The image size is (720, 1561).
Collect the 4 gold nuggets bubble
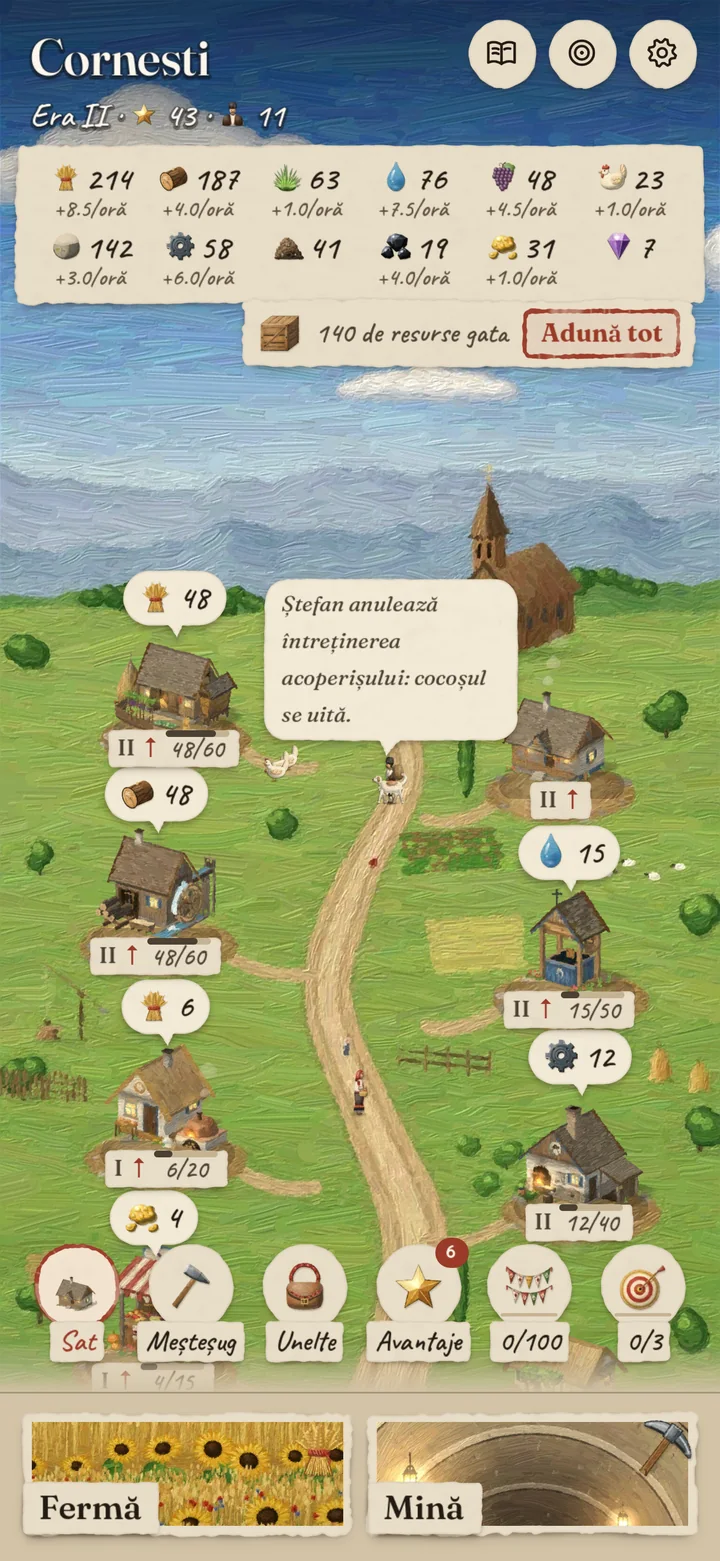[154, 1219]
